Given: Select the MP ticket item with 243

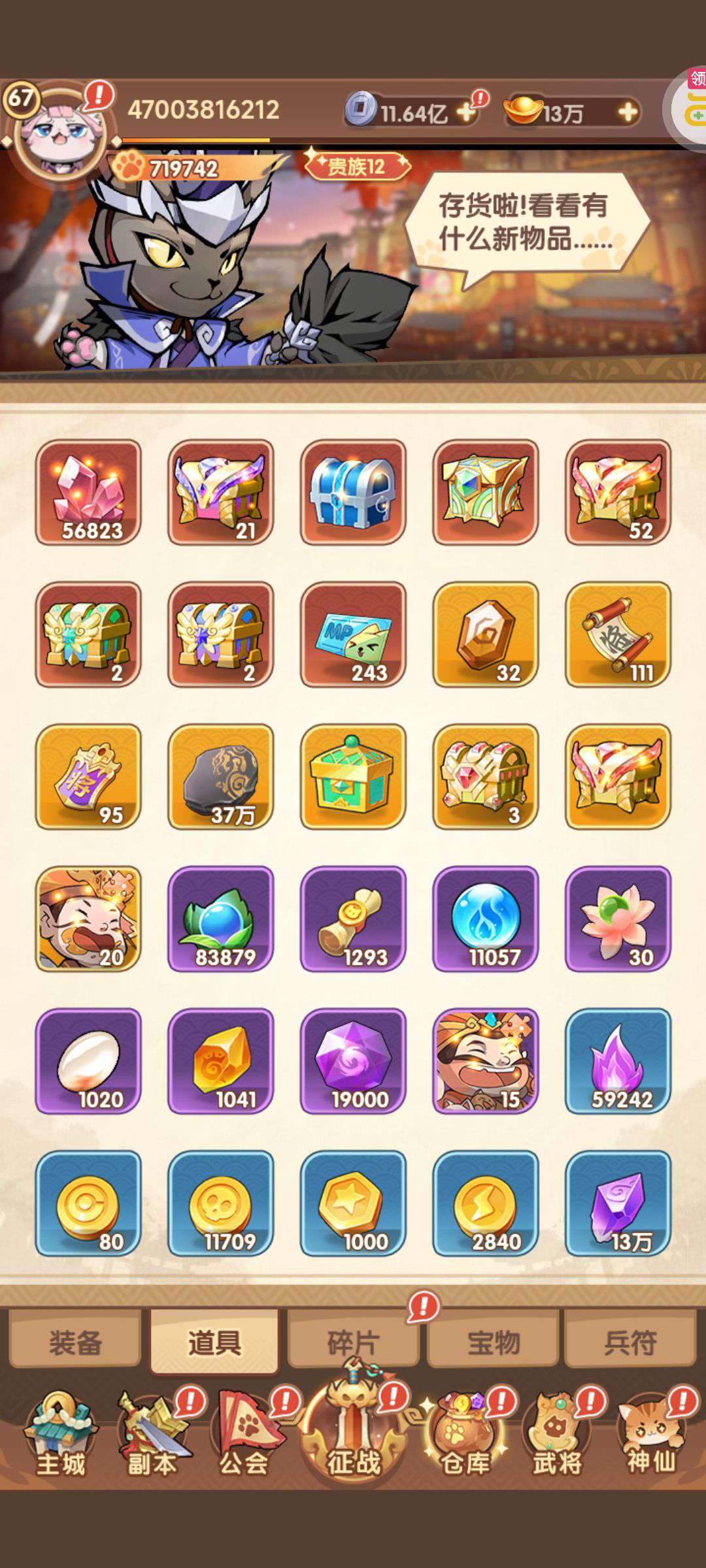Looking at the screenshot, I should [353, 634].
